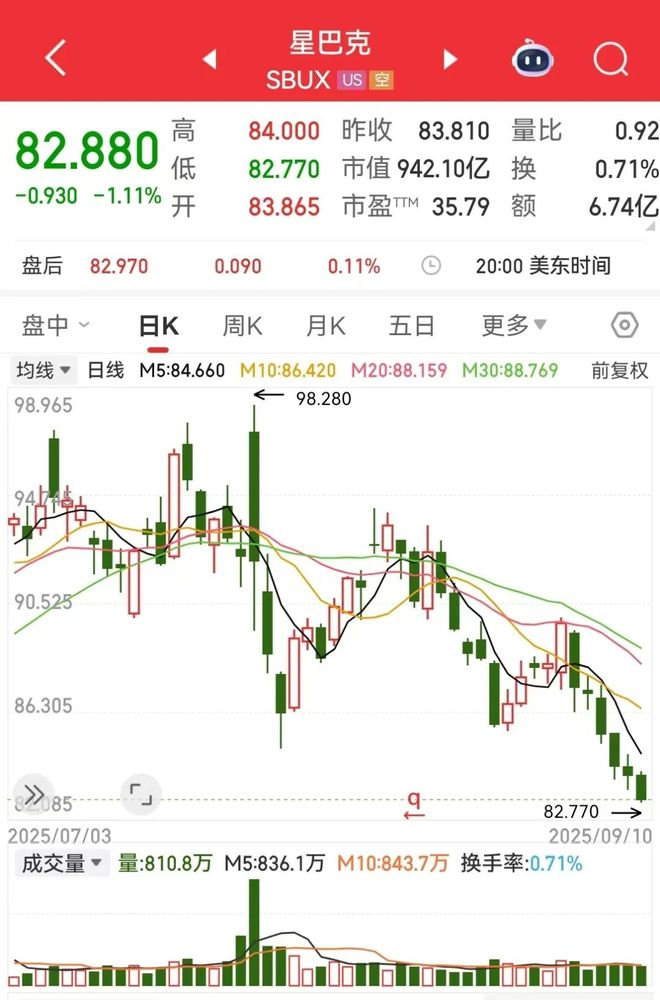The width and height of the screenshot is (660, 1000).
Task: Change the 成交量 sub-indicator dropdown
Action: (x=61, y=864)
